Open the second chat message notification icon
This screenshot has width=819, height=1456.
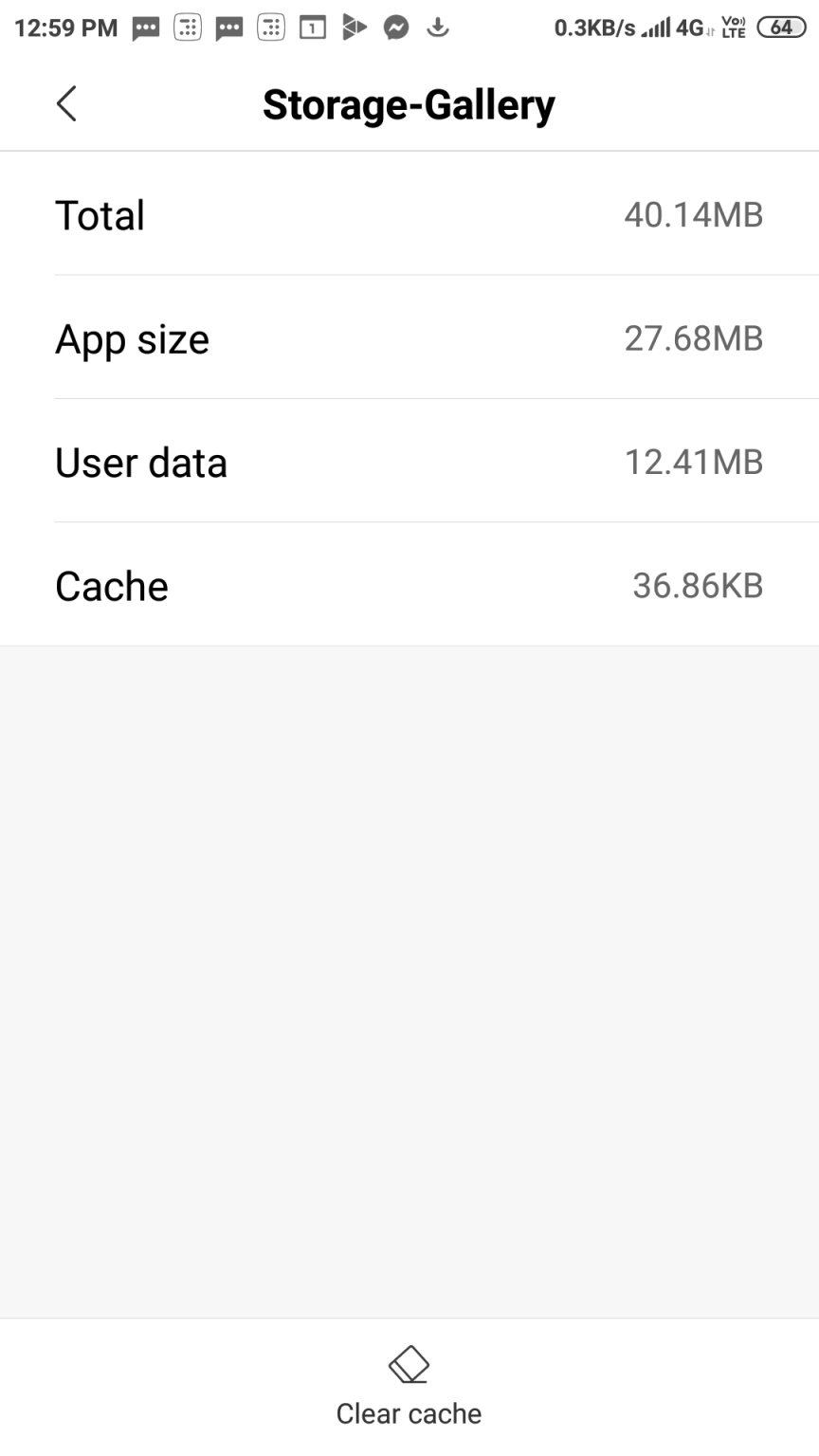click(228, 27)
